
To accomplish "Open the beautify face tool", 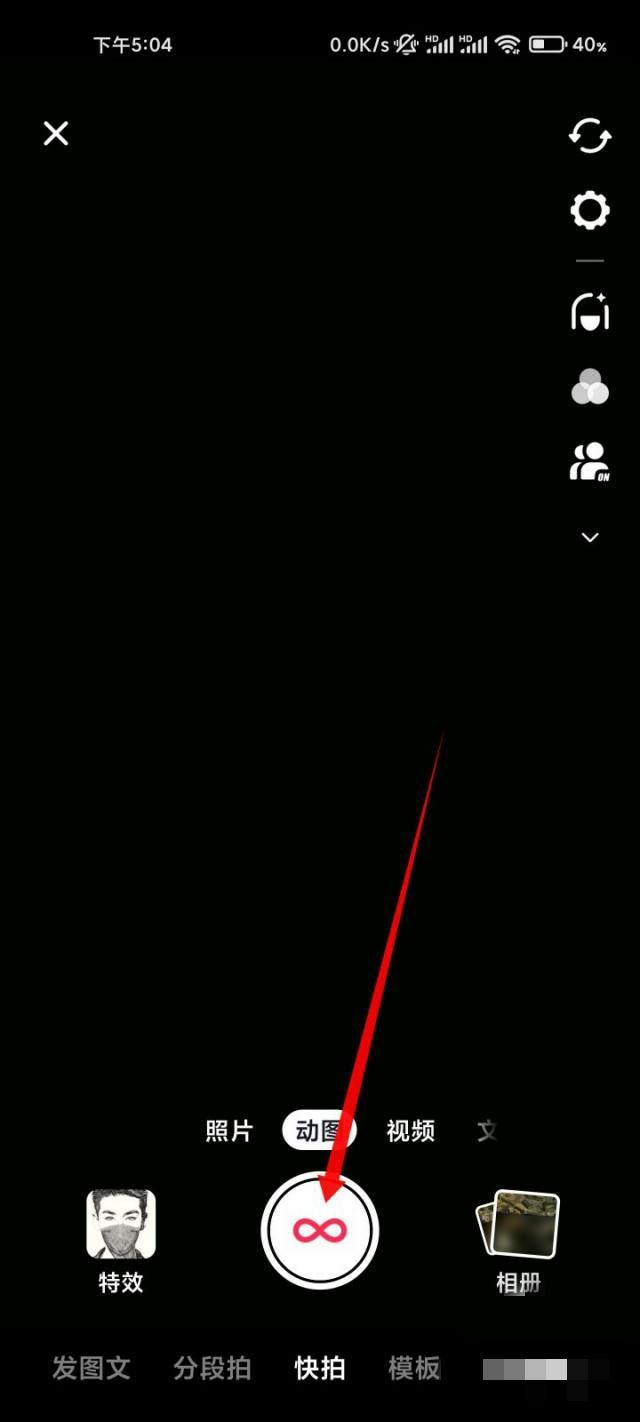I will coord(589,312).
